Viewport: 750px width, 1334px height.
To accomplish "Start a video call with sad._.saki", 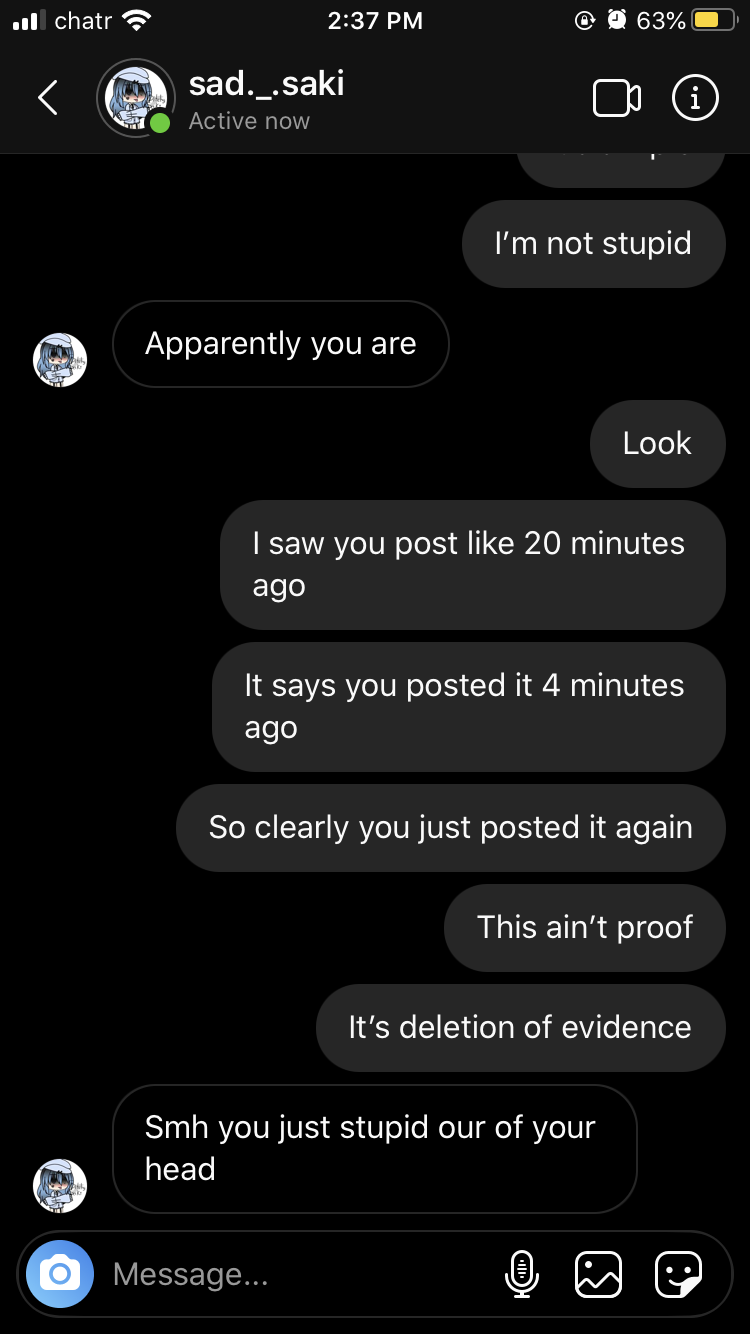I will (x=617, y=98).
